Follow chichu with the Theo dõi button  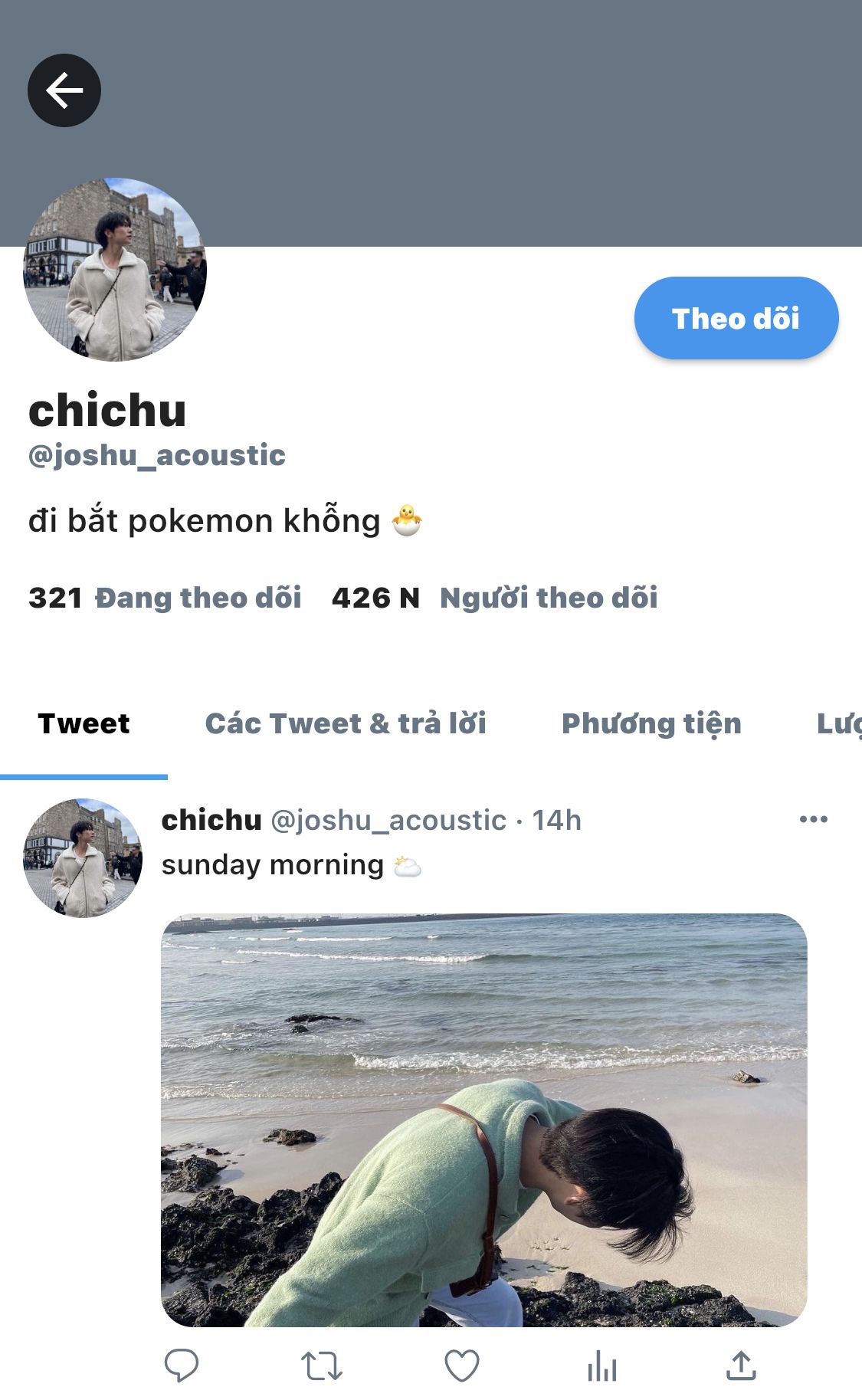click(736, 318)
